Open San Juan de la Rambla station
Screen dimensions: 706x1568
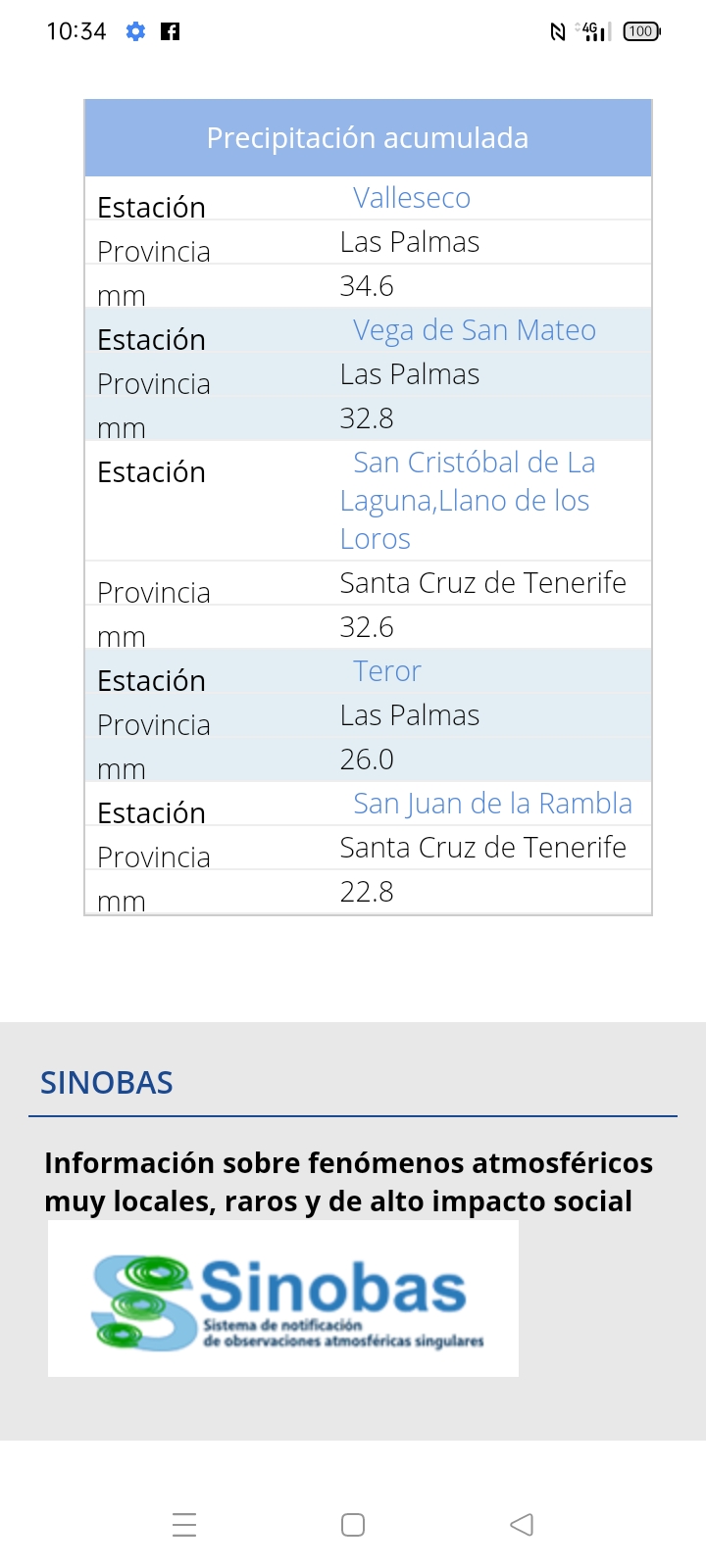pyautogui.click(x=492, y=804)
